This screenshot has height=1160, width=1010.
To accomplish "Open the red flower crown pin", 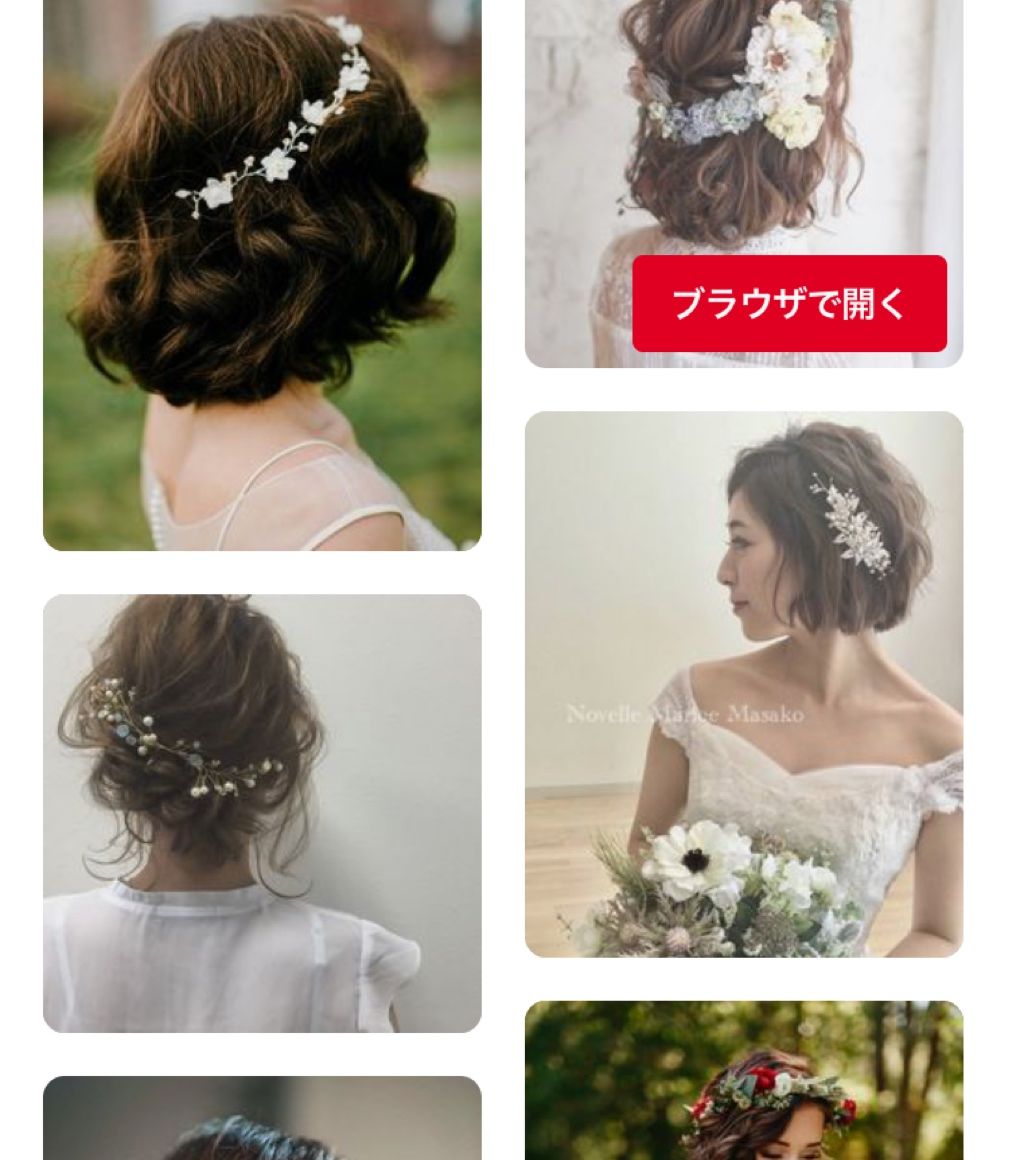I will [743, 1085].
